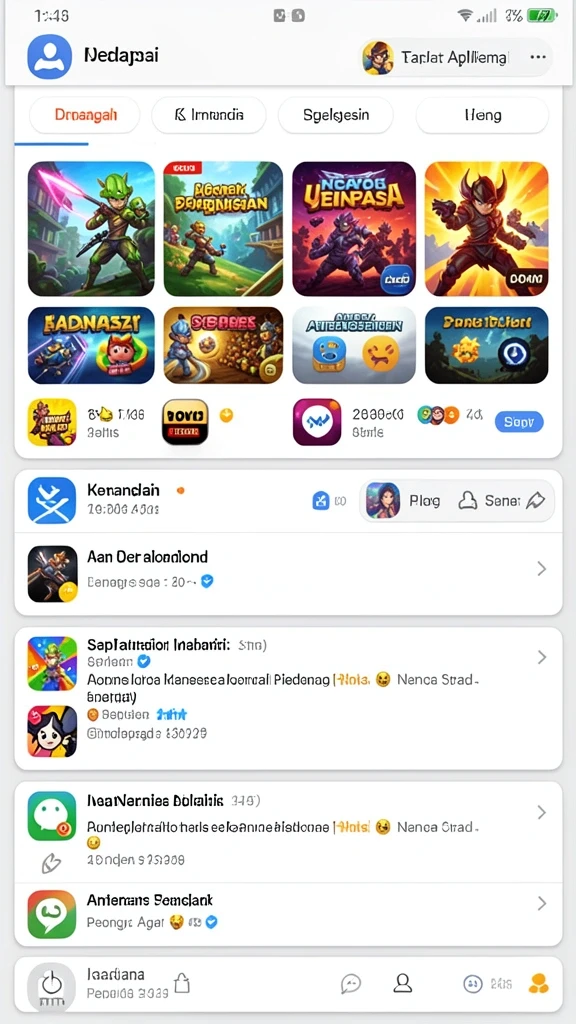Open the person icon in bottom bar
Image resolution: width=576 pixels, height=1024 pixels.
[404, 984]
